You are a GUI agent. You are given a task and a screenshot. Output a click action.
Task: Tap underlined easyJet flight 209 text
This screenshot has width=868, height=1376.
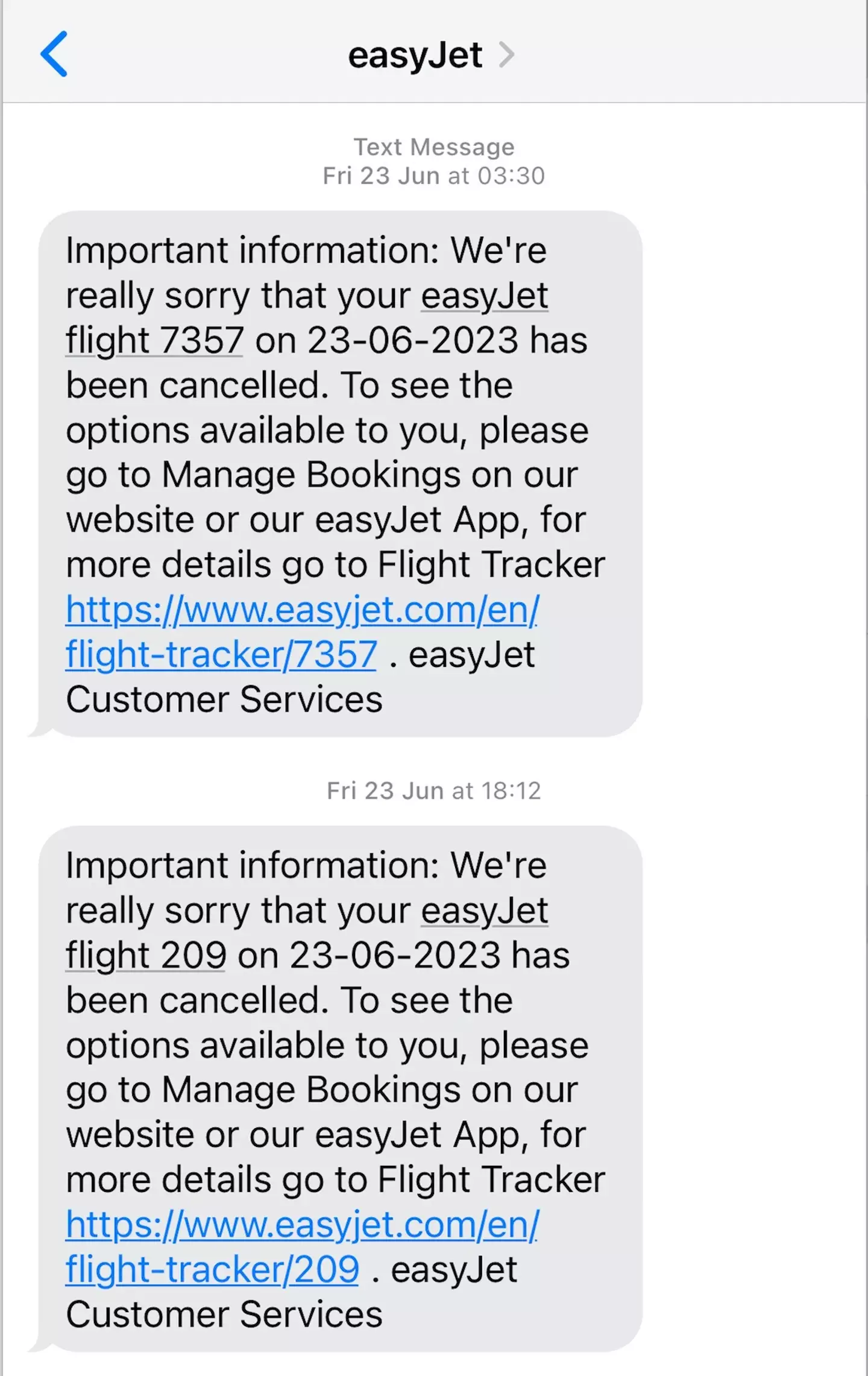coord(146,956)
